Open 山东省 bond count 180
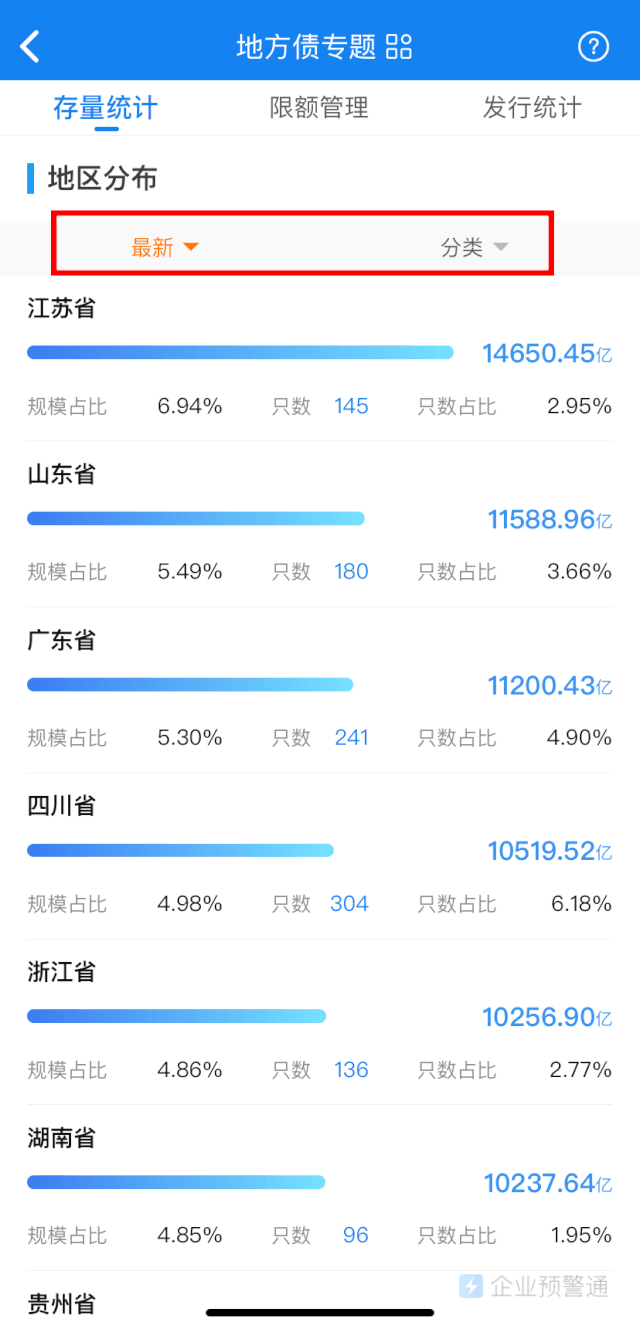Image resolution: width=640 pixels, height=1329 pixels. (351, 572)
